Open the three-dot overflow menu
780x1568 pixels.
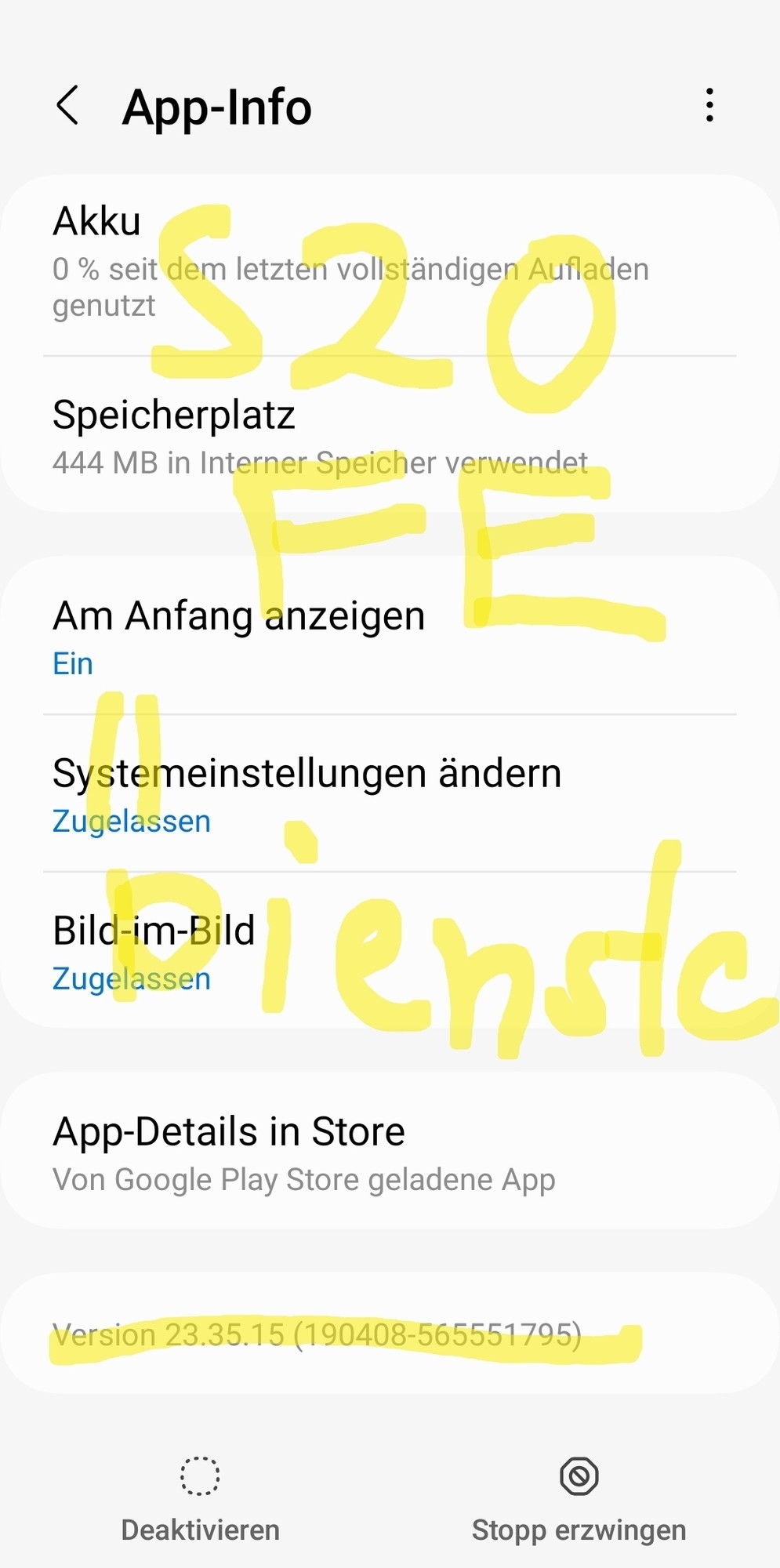point(709,105)
